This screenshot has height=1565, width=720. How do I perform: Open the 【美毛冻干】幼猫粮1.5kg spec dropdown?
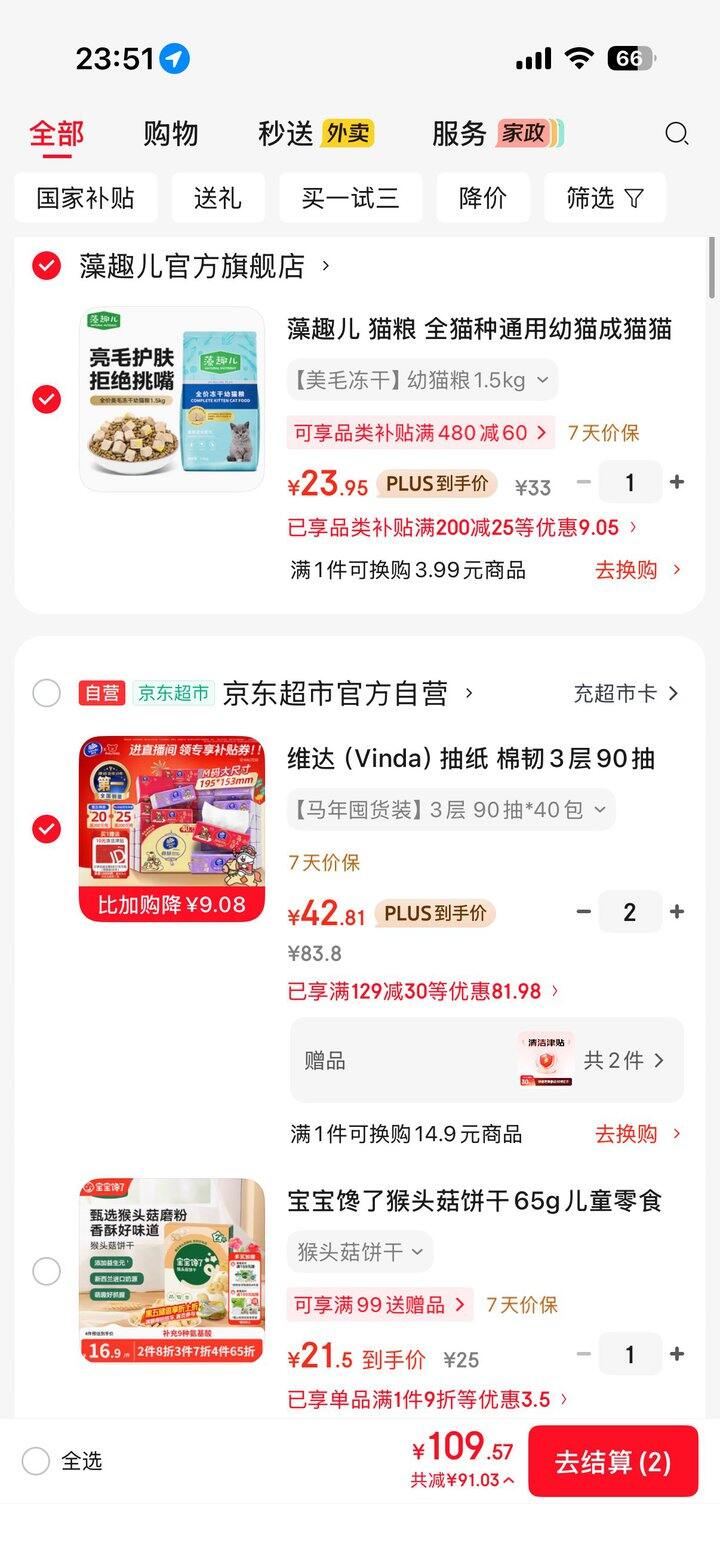pyautogui.click(x=421, y=380)
